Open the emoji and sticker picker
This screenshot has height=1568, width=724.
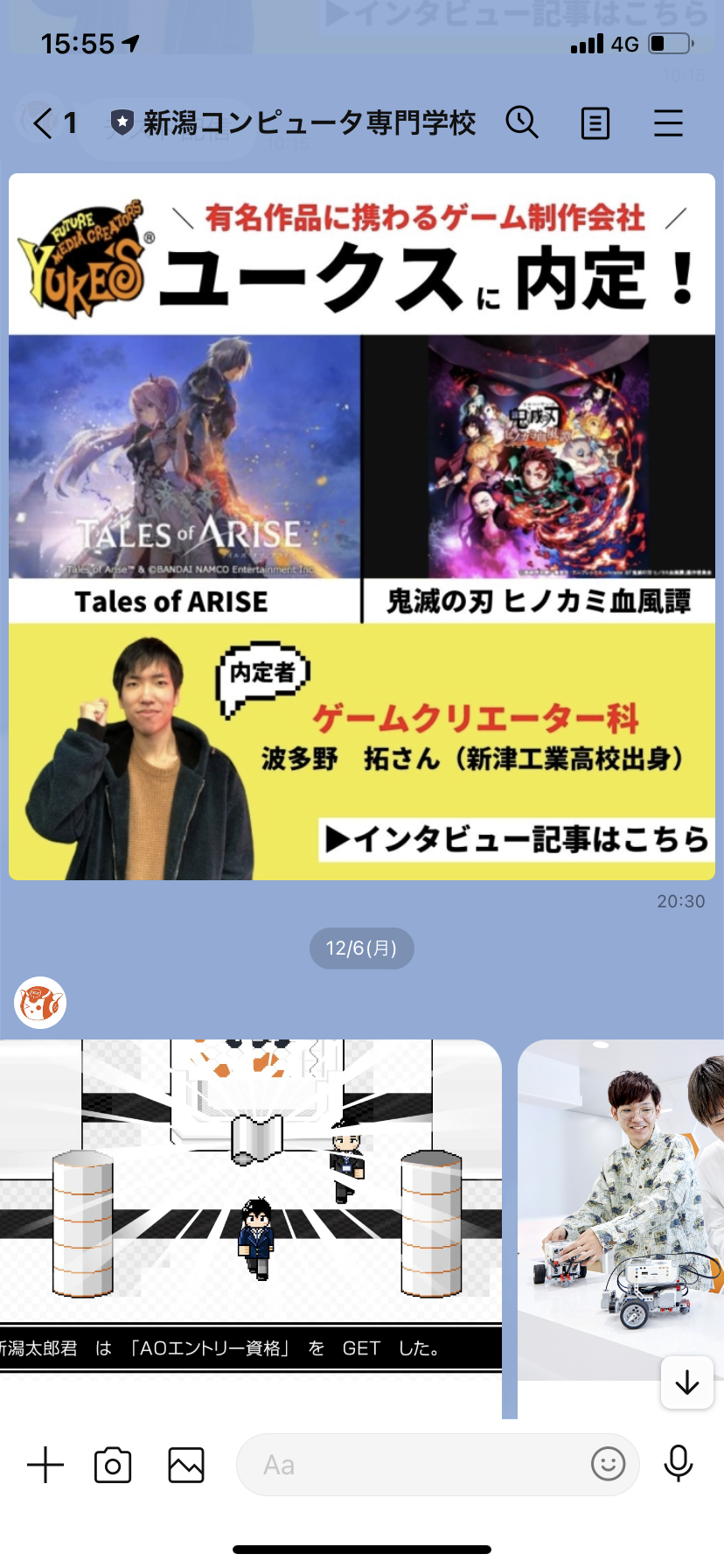point(609,1464)
